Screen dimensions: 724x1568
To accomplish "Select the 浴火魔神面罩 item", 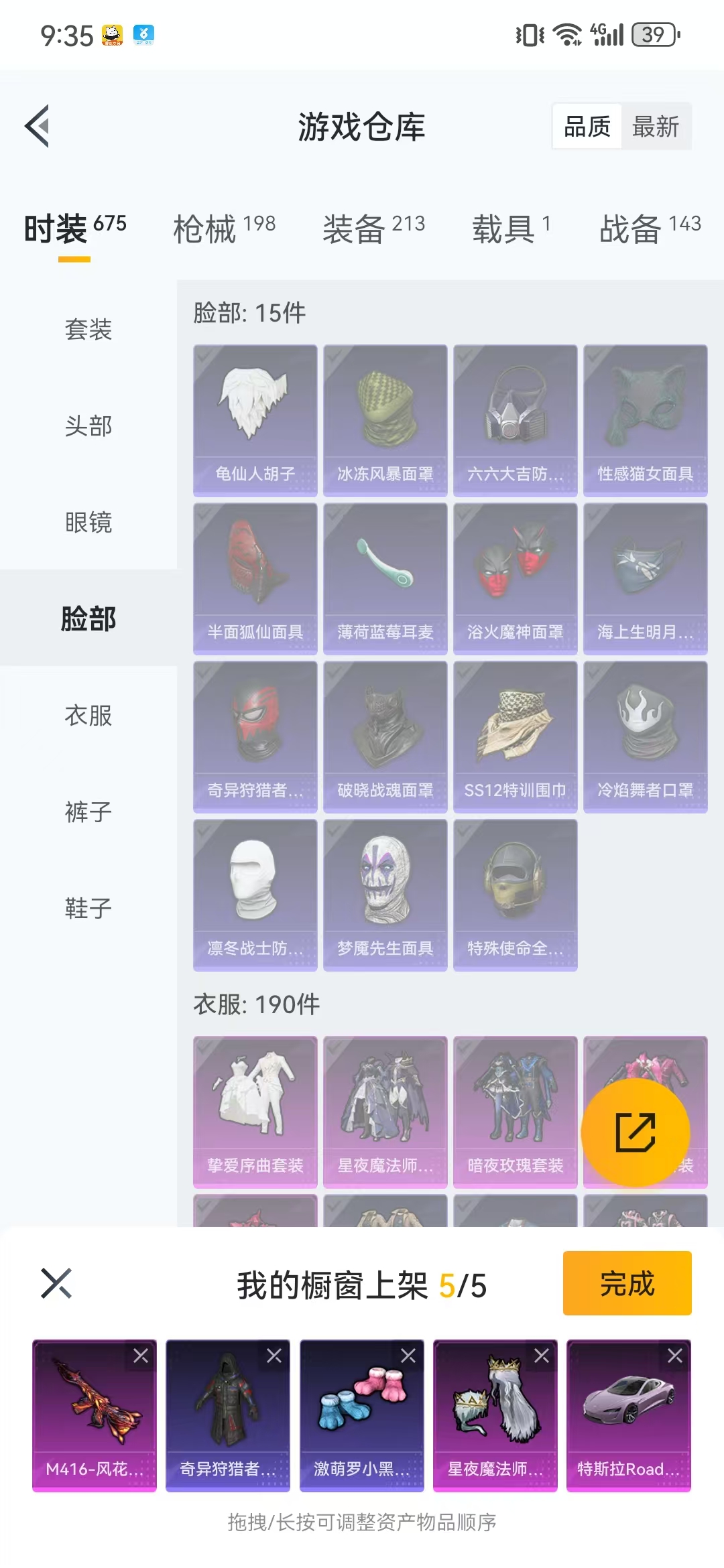I will click(x=516, y=579).
